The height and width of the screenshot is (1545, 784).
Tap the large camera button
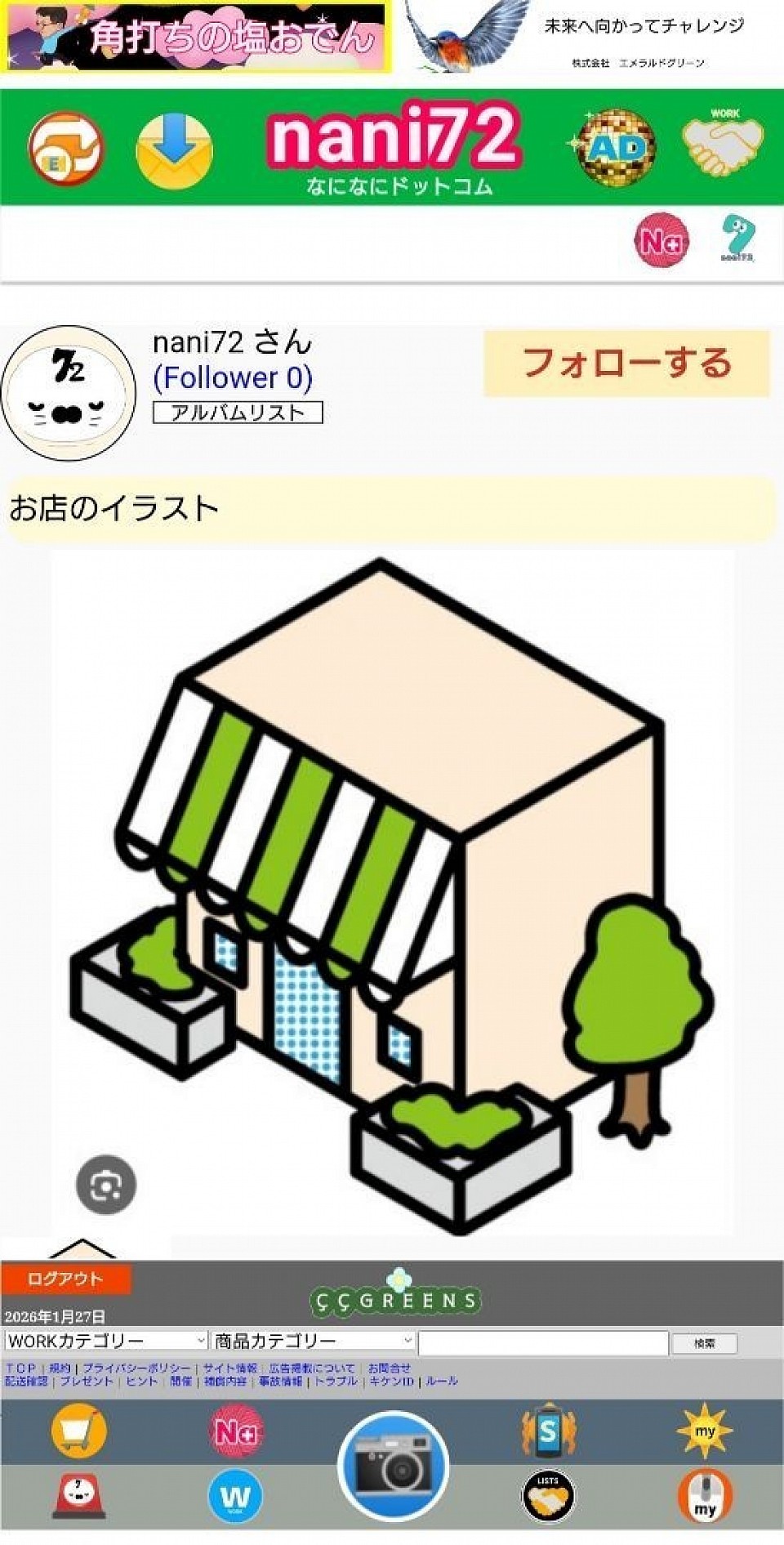(x=393, y=1467)
